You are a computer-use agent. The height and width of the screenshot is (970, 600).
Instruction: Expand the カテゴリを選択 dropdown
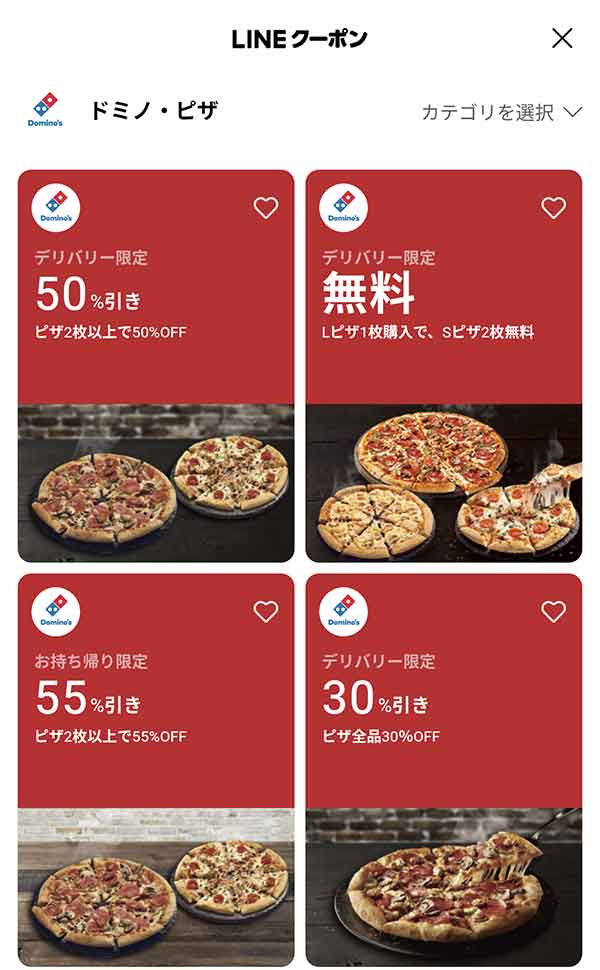pos(501,112)
